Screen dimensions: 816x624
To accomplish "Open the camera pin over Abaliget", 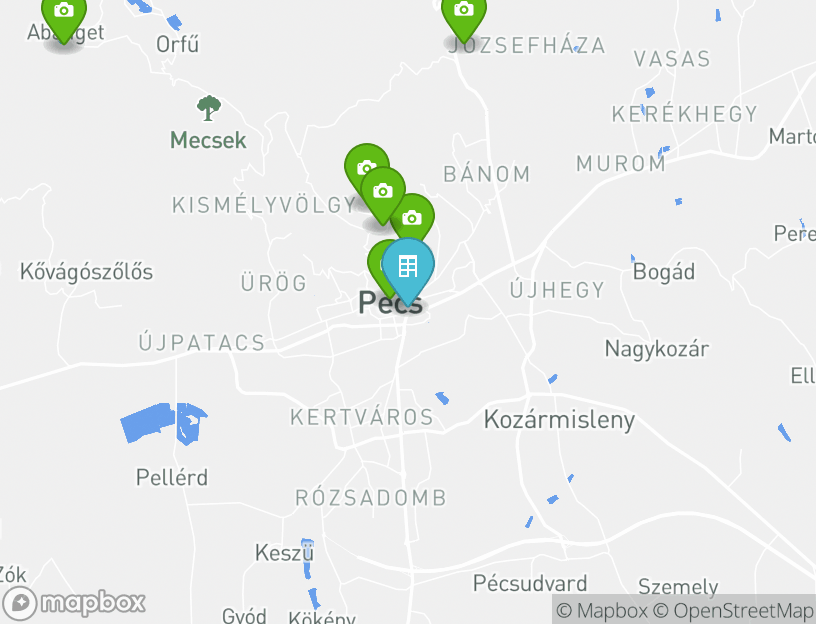I will click(64, 13).
